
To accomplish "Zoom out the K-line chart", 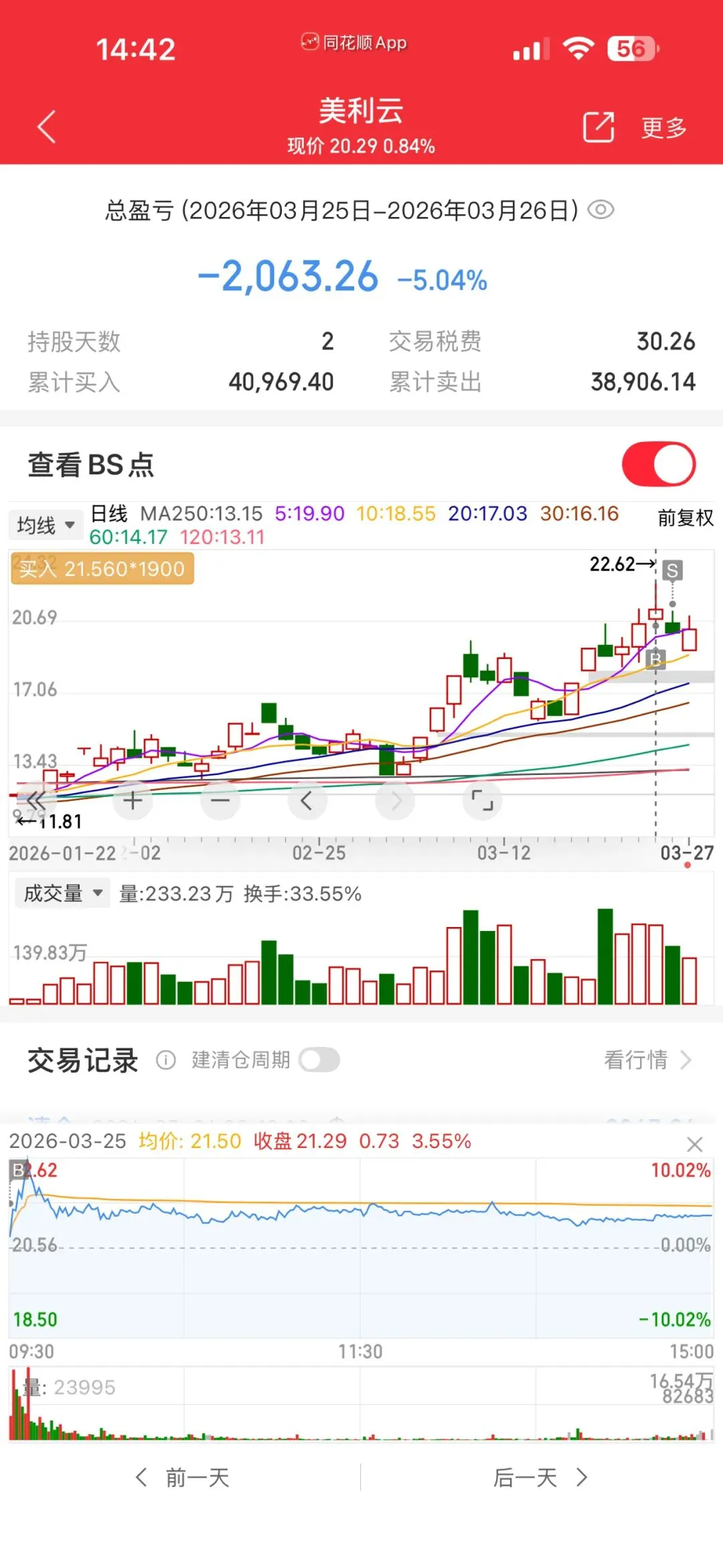I will point(220,800).
